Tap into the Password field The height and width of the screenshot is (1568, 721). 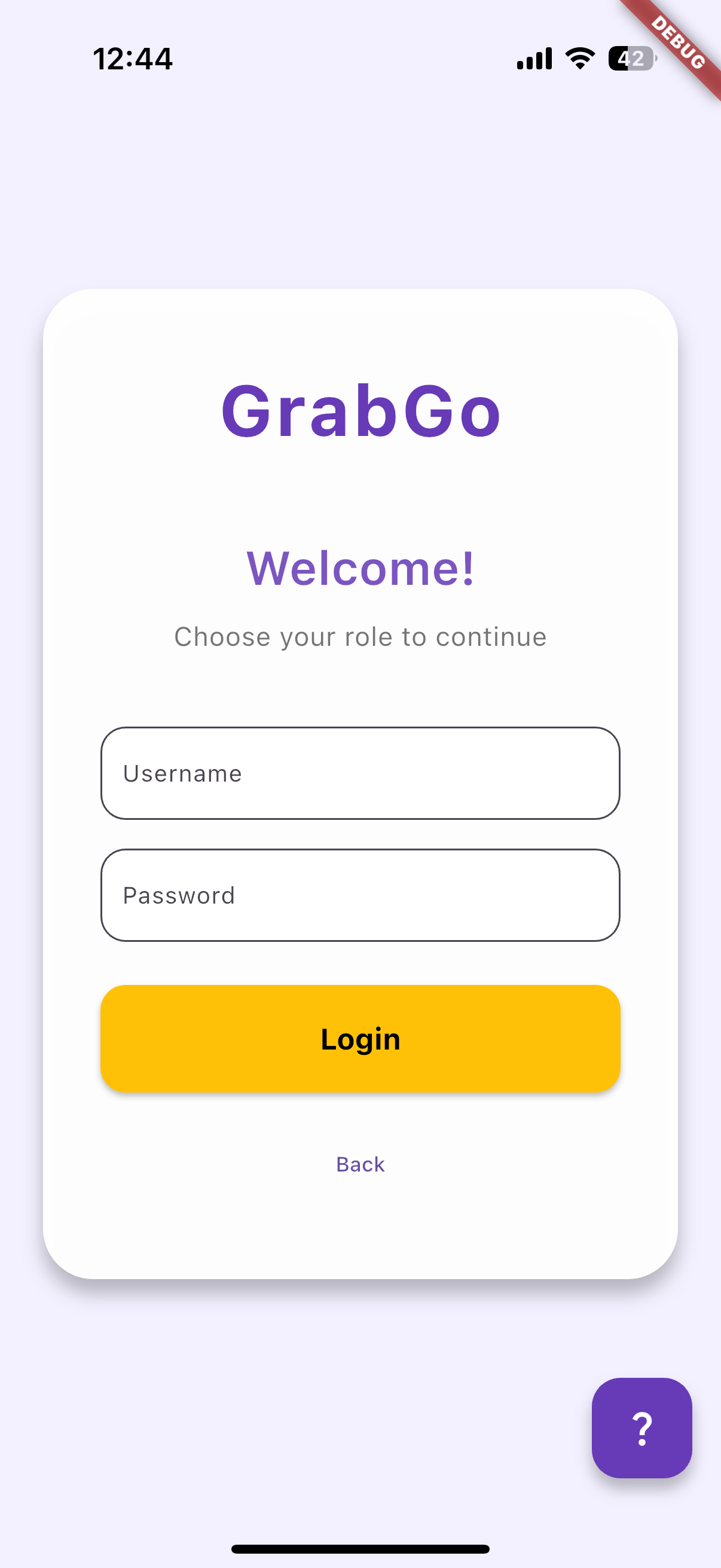point(360,895)
